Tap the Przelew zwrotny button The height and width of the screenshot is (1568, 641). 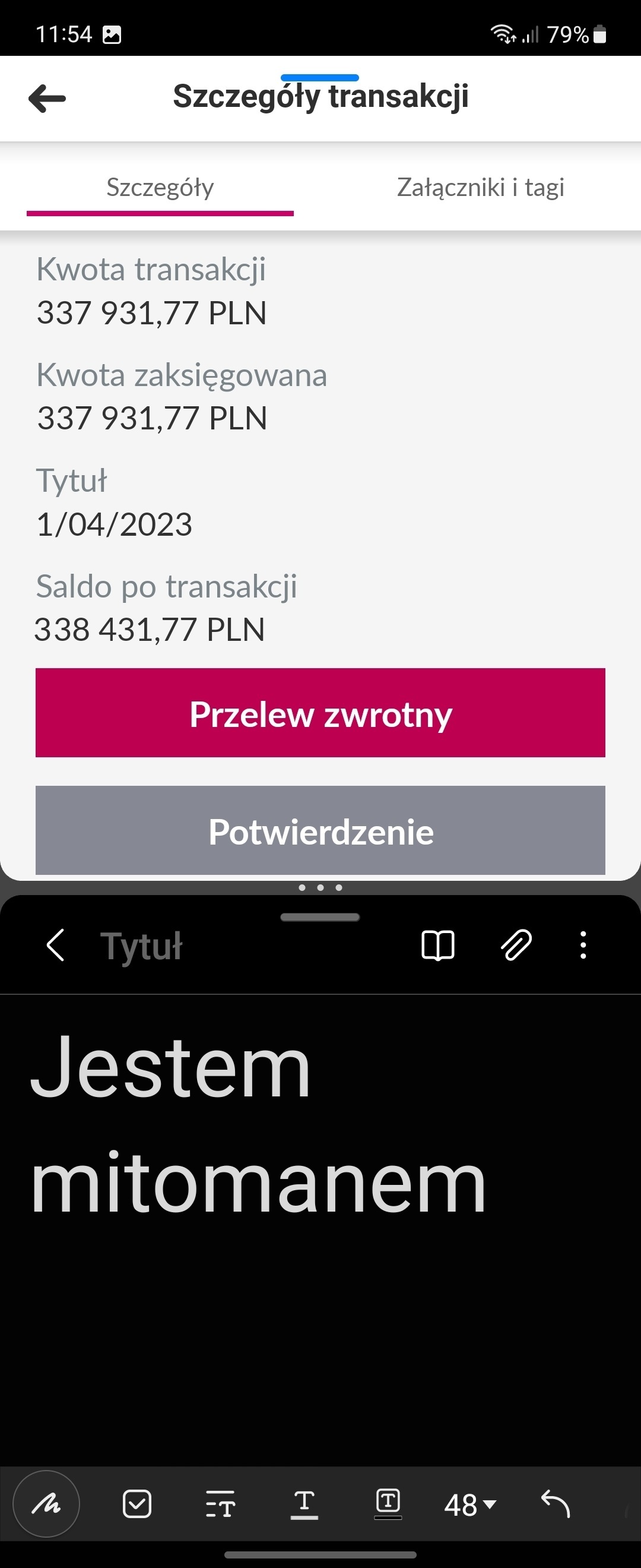click(x=320, y=713)
